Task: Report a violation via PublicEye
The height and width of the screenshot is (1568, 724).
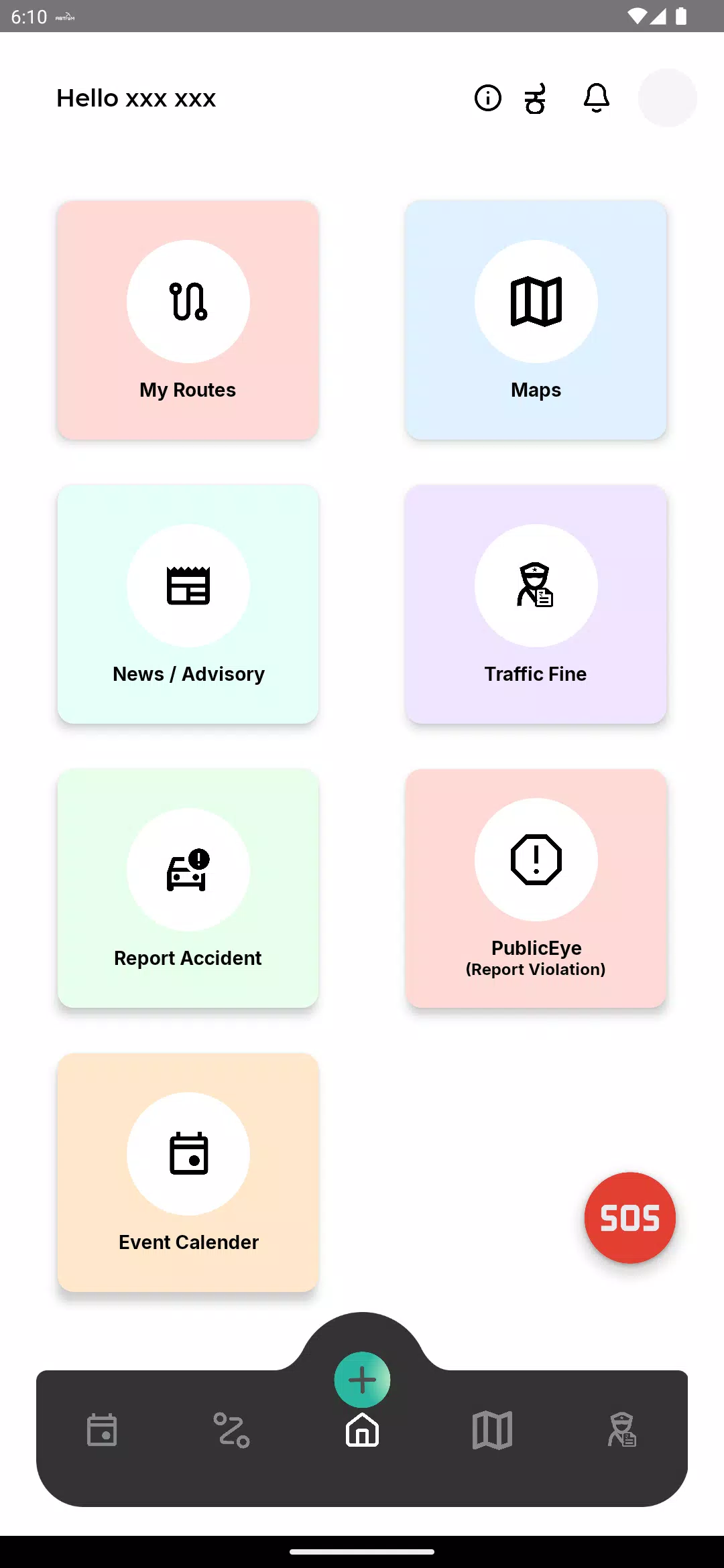Action: pyautogui.click(x=536, y=887)
